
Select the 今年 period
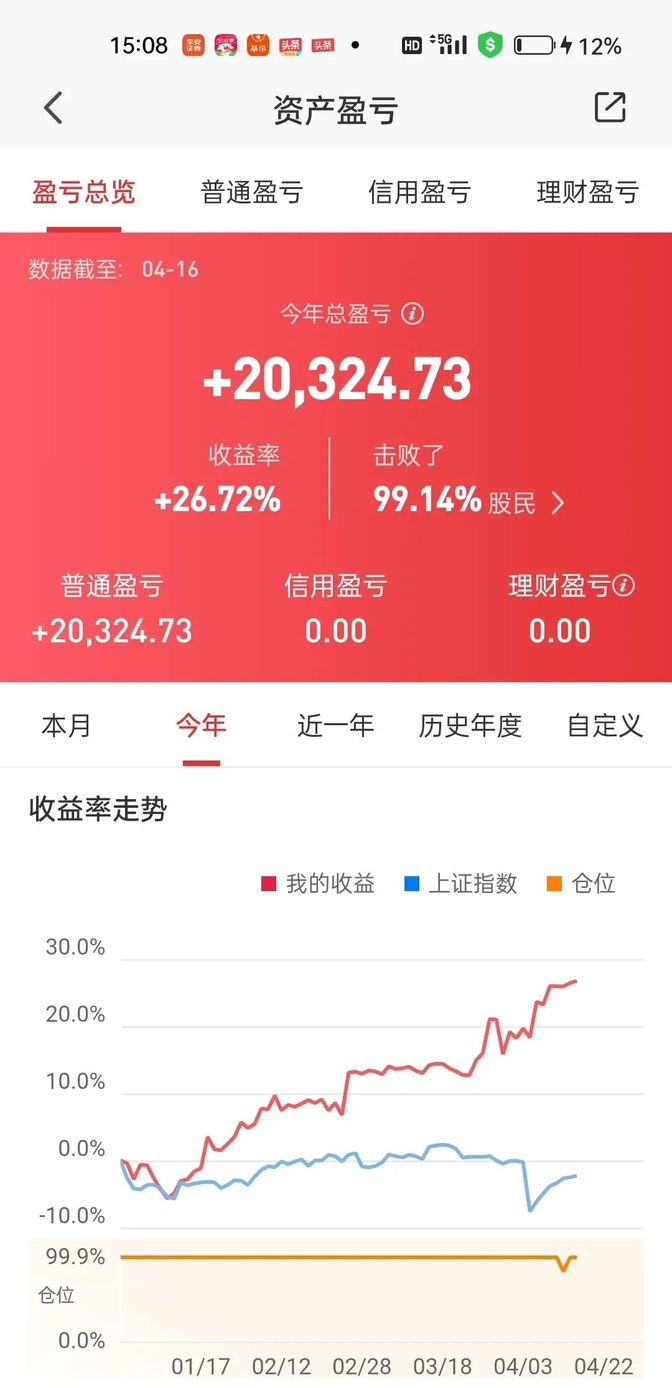[x=201, y=726]
